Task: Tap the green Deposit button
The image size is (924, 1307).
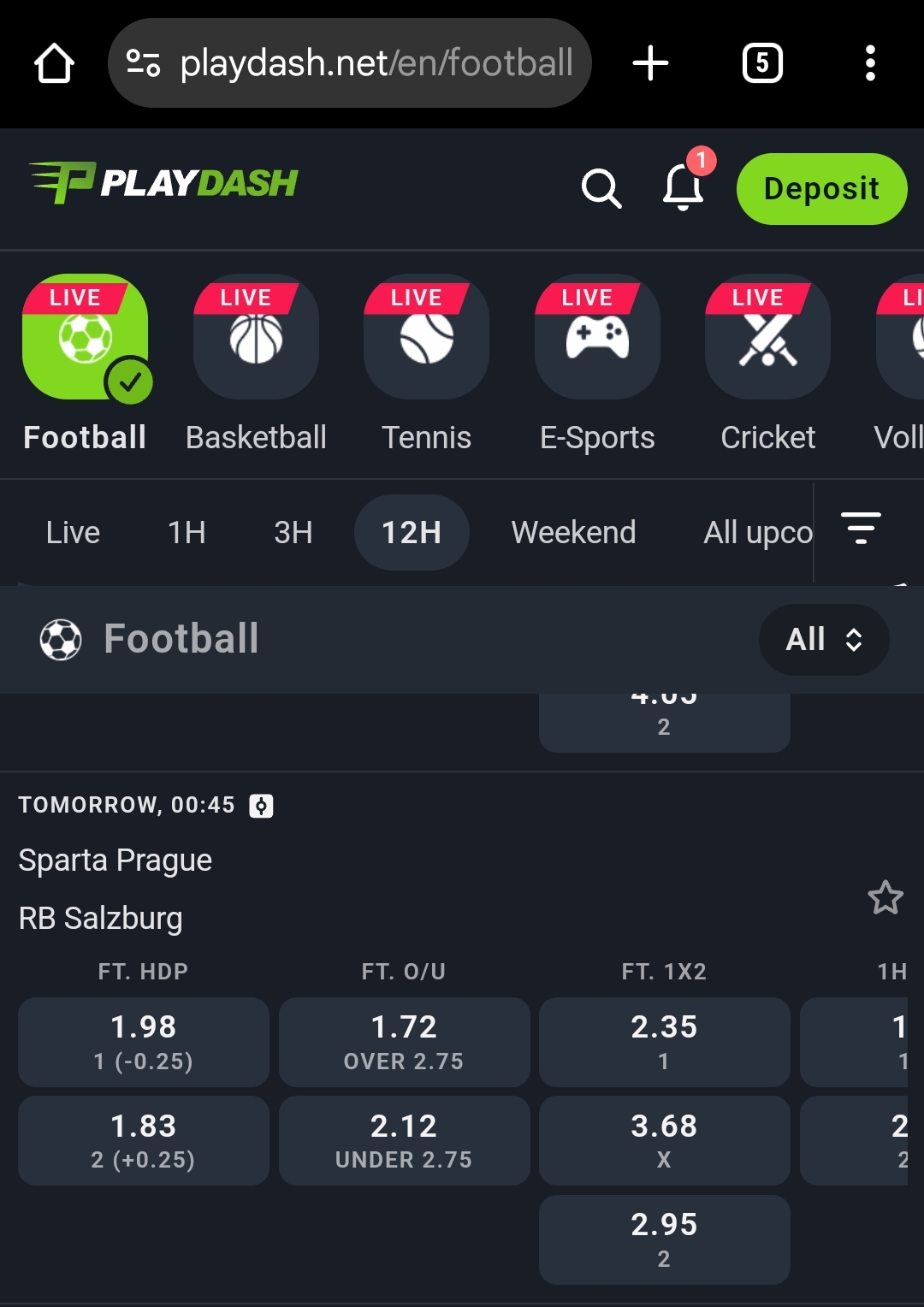Action: (x=821, y=188)
